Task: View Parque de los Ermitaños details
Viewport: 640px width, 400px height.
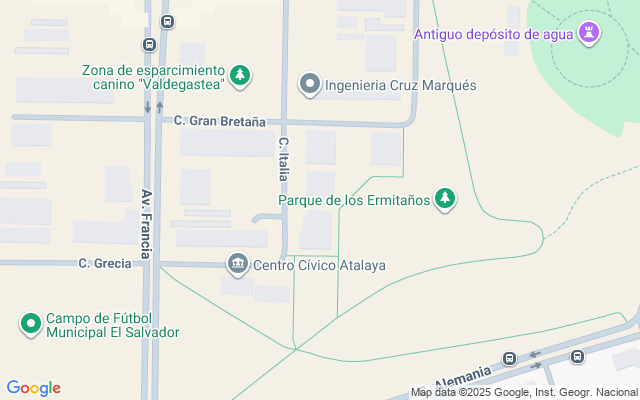Action: [x=446, y=200]
